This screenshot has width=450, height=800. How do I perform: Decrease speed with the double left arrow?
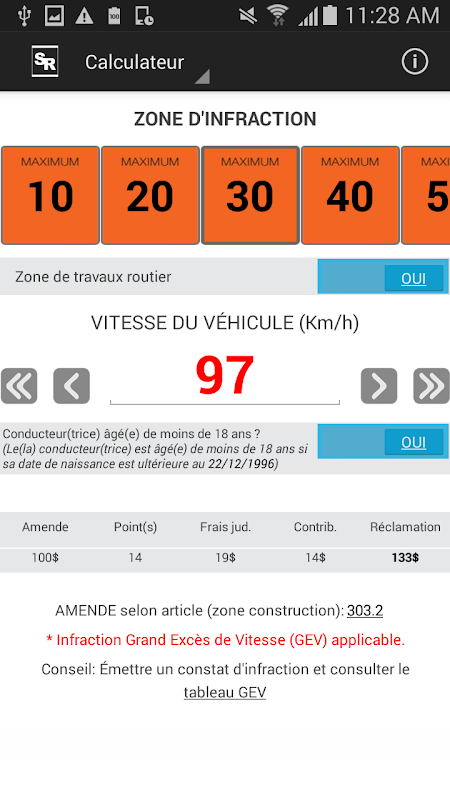[x=19, y=386]
